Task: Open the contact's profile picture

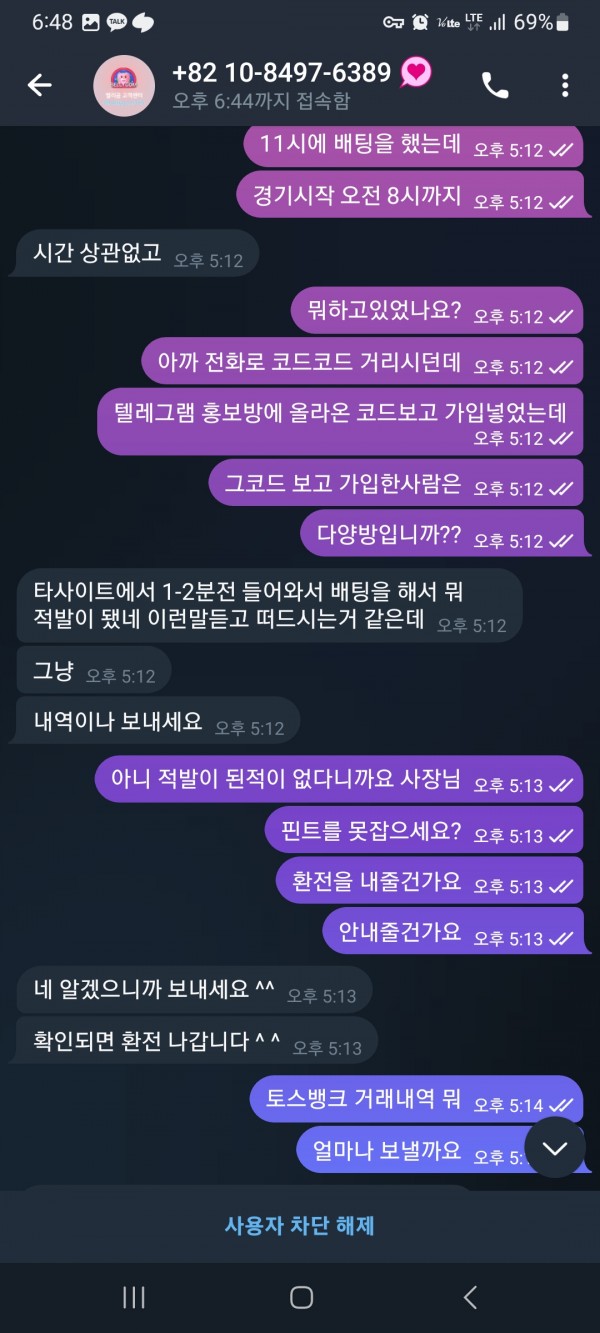Action: pos(124,86)
